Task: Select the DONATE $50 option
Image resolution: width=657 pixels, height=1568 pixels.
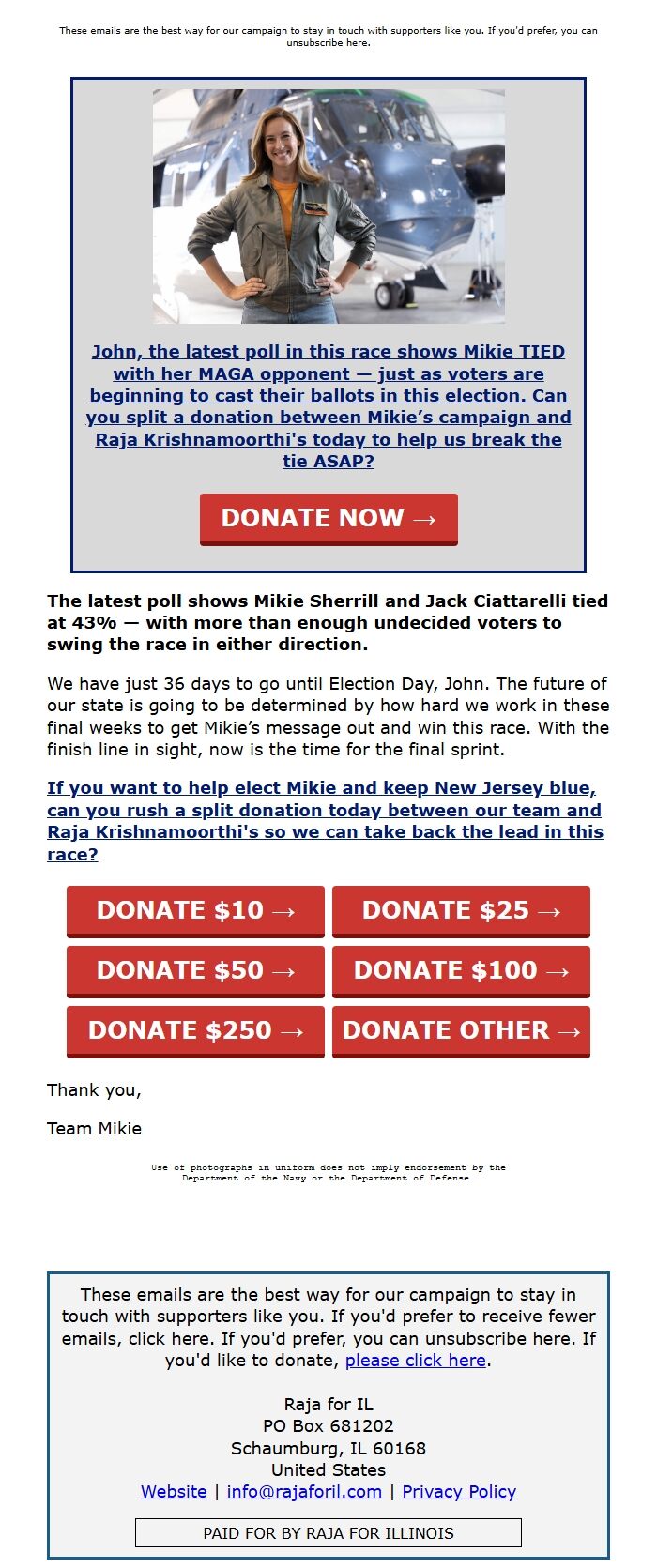Action: (195, 970)
